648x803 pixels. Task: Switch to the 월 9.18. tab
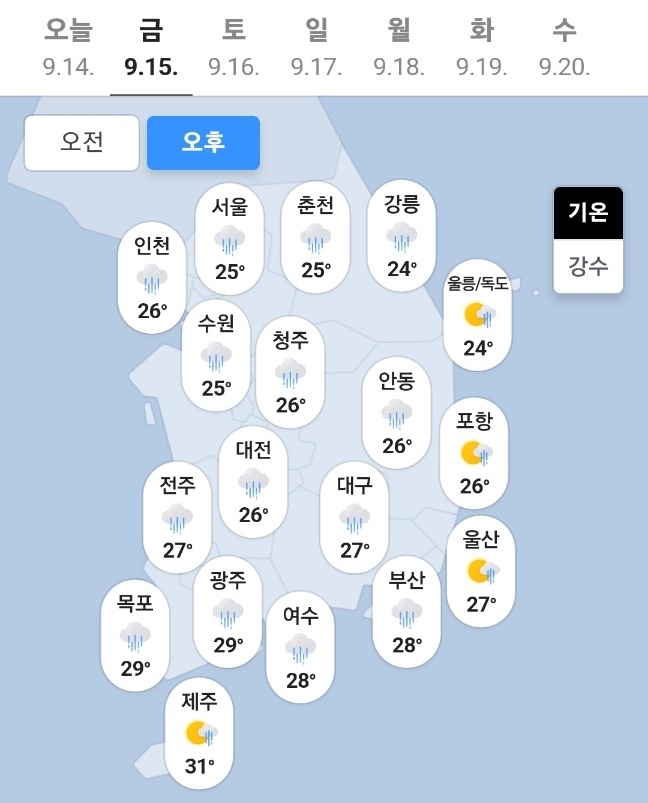point(399,48)
